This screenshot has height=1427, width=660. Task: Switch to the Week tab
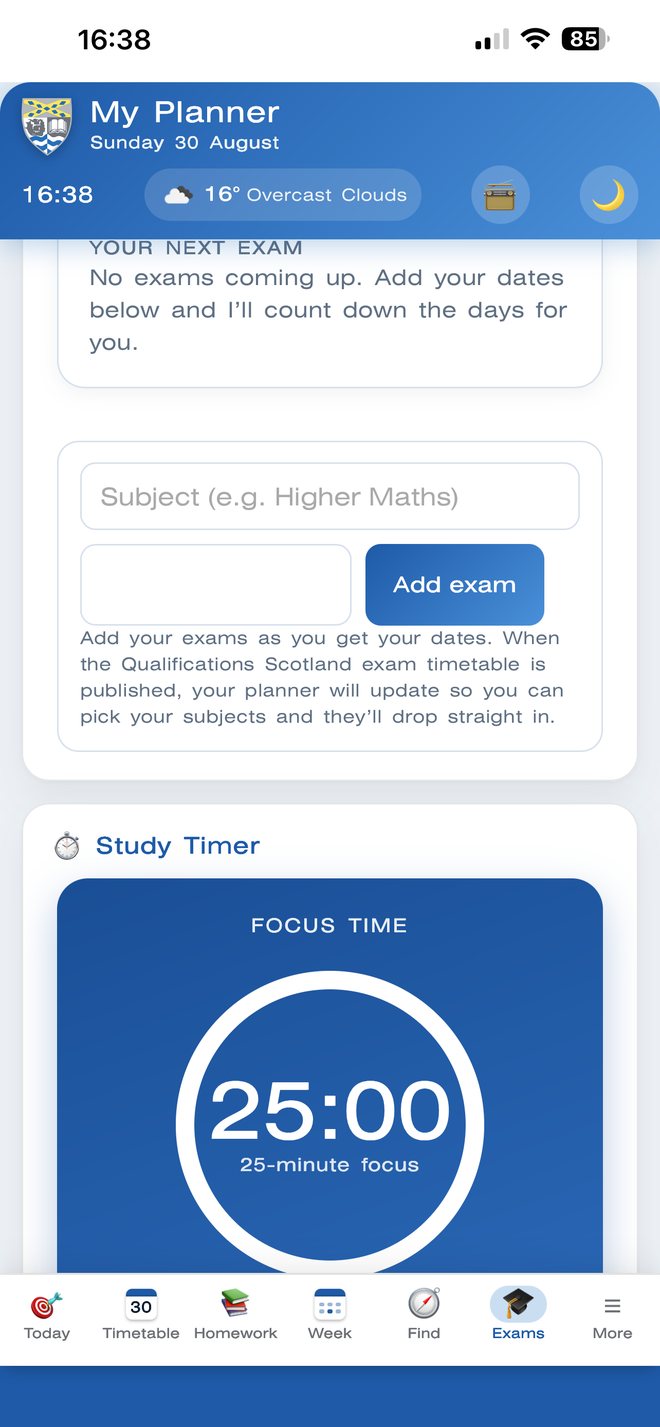coord(330,1315)
